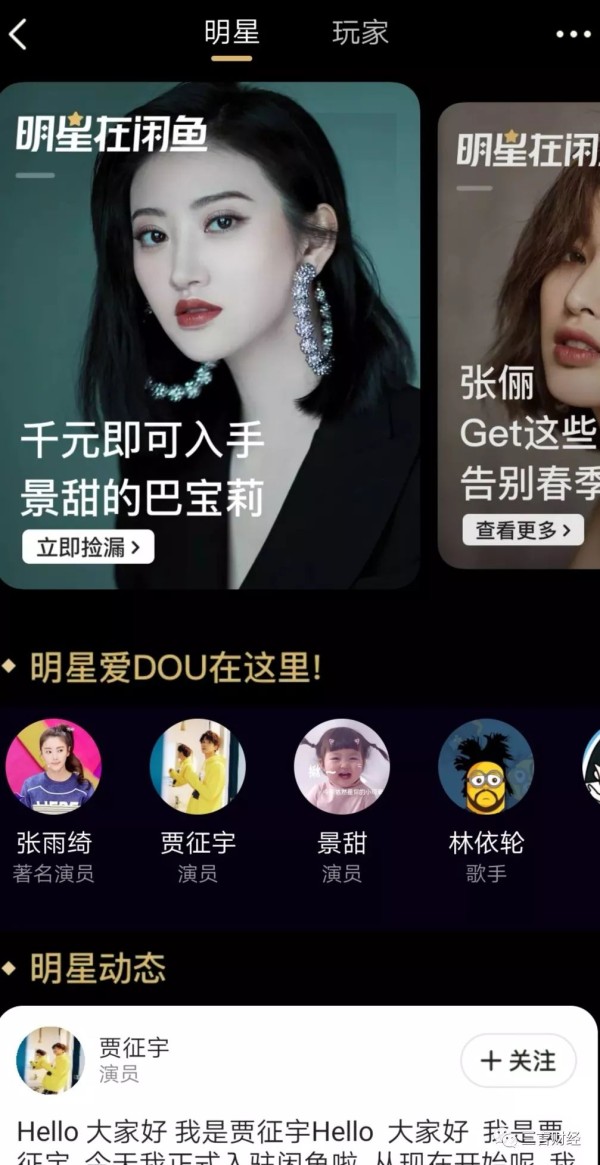Follow 贾征宇 with the 关注 button

point(518,1060)
